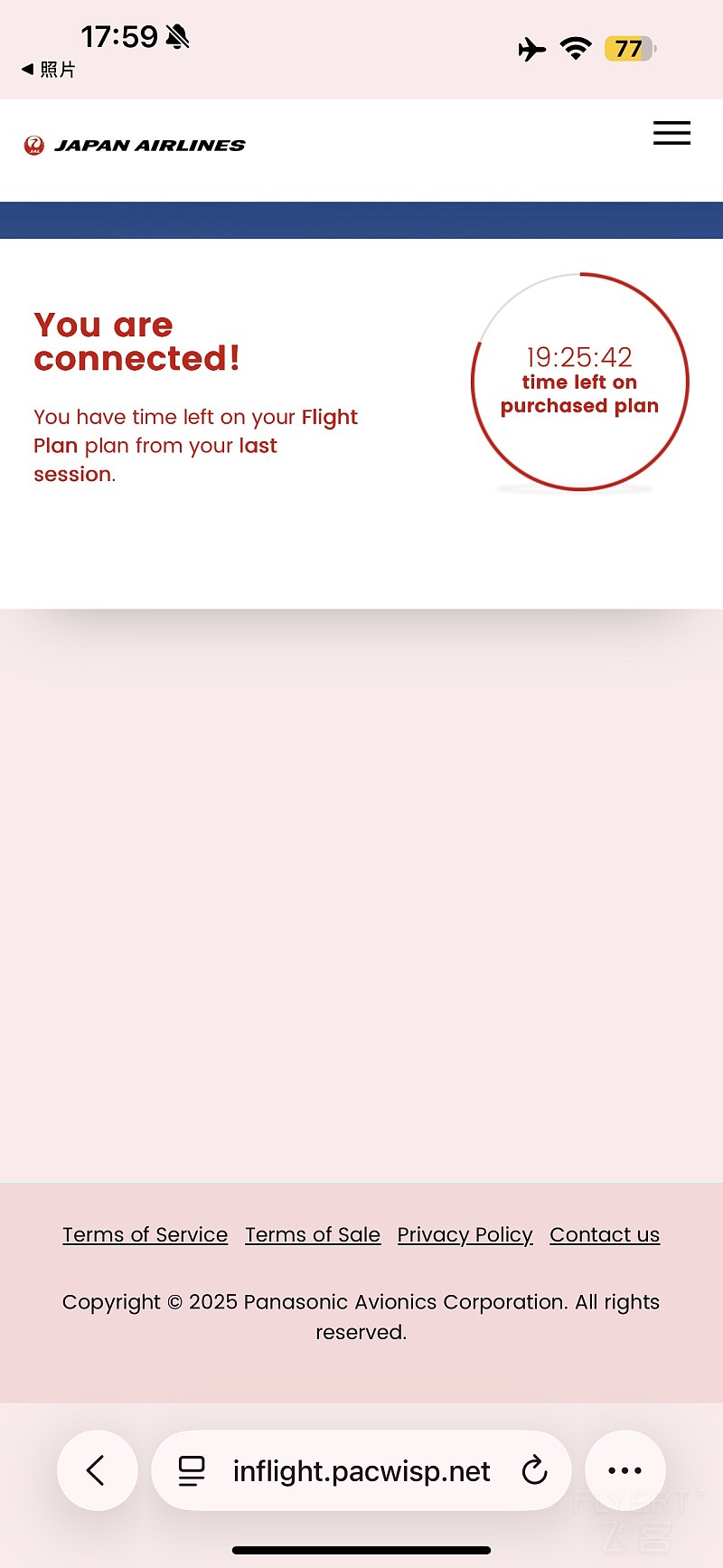Open the browser's more options menu

[625, 1470]
